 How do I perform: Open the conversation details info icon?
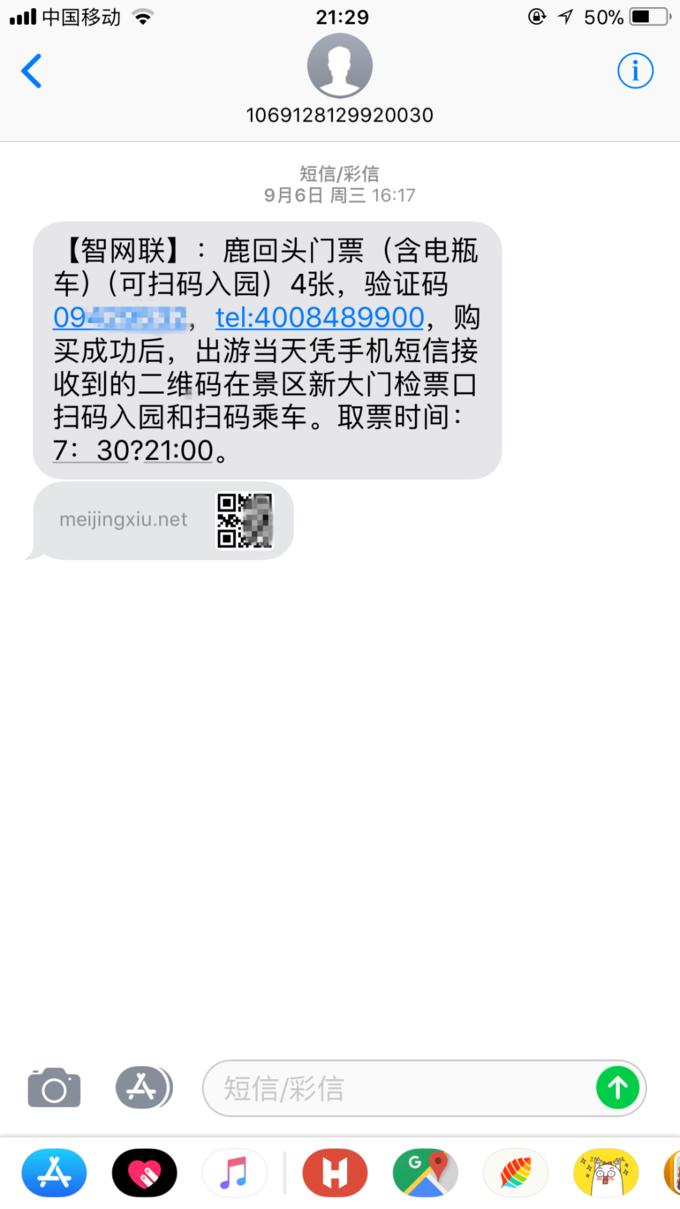point(634,70)
